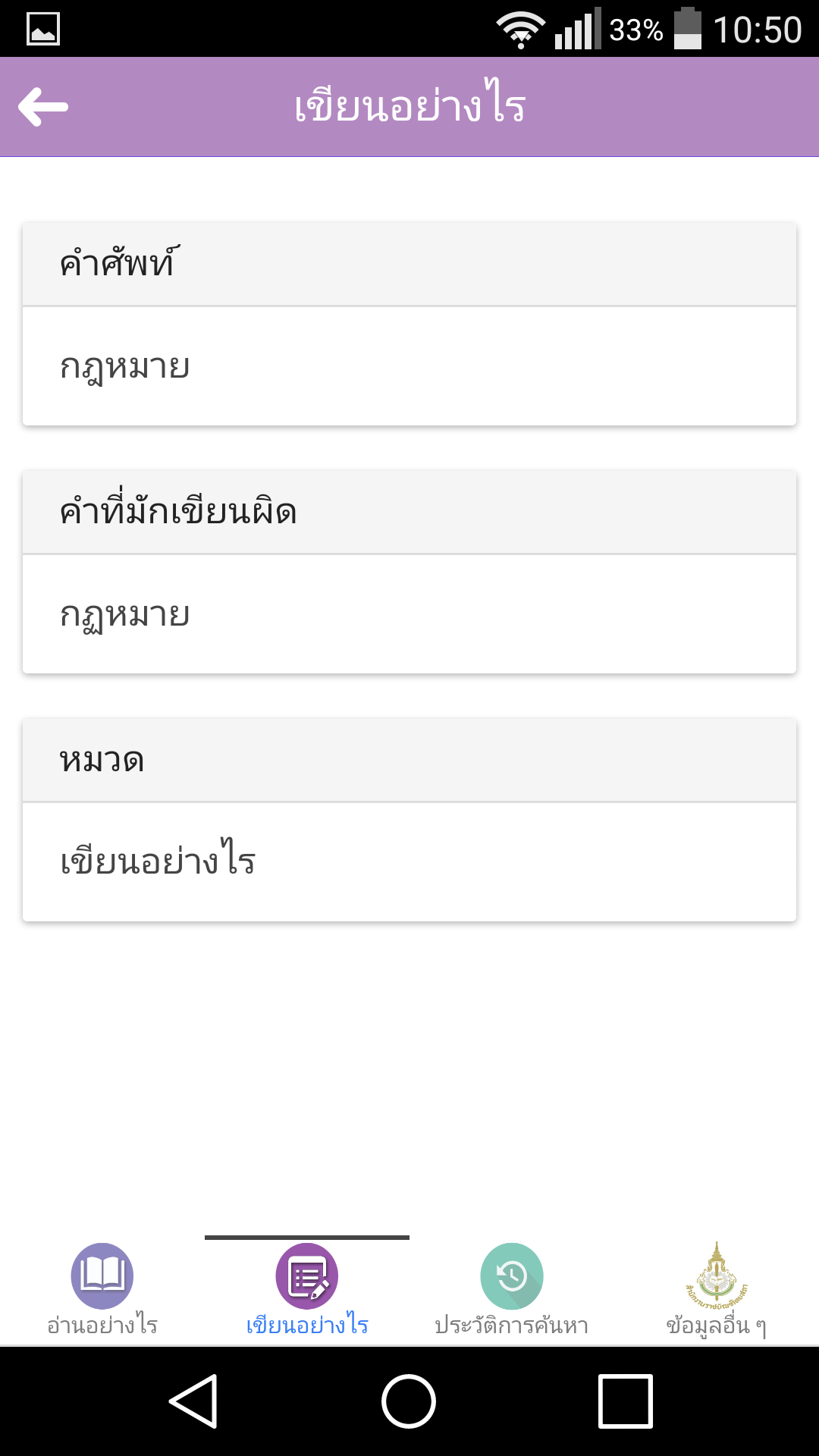Switch to the อ่านอย่างไร tab
This screenshot has height=1456, width=819.
pyautogui.click(x=102, y=1290)
